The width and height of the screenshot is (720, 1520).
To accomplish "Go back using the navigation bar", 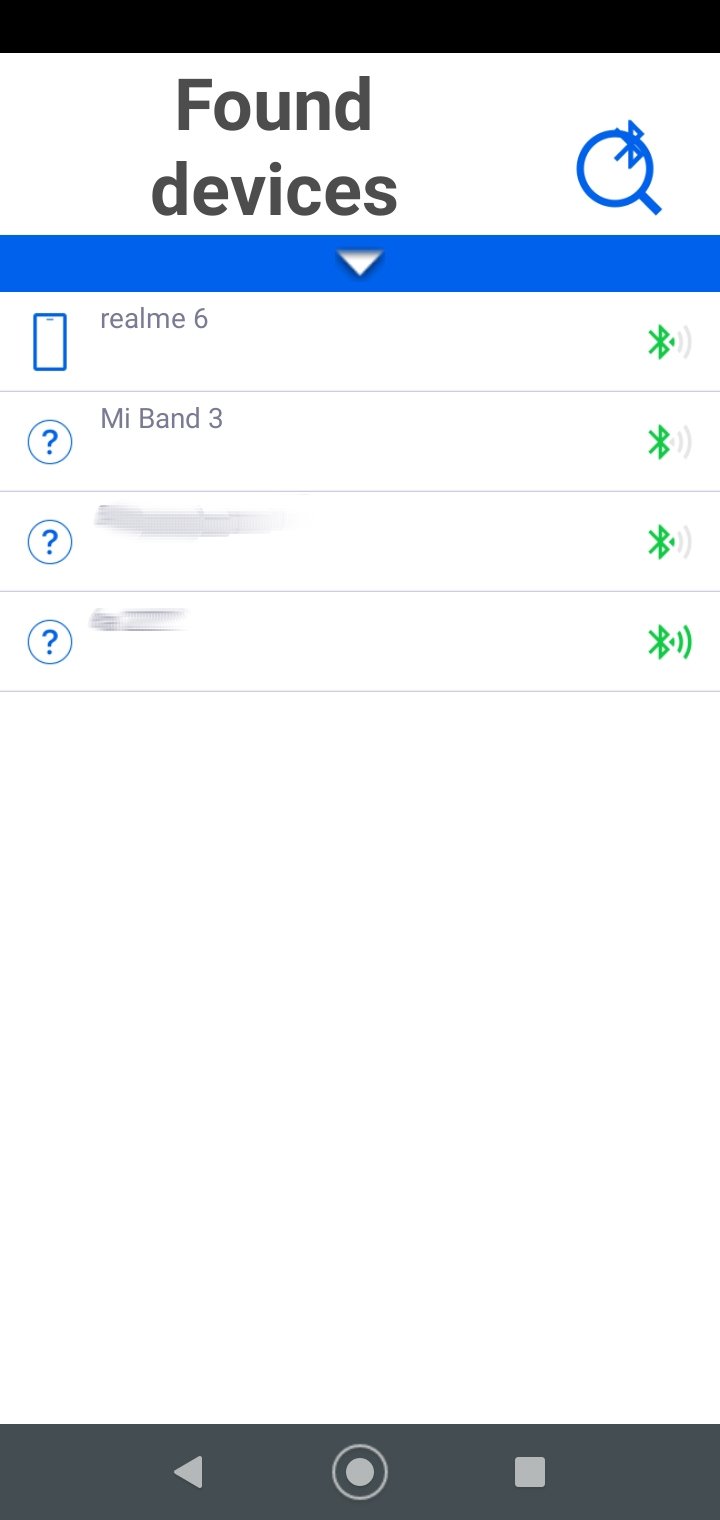I will (188, 1471).
